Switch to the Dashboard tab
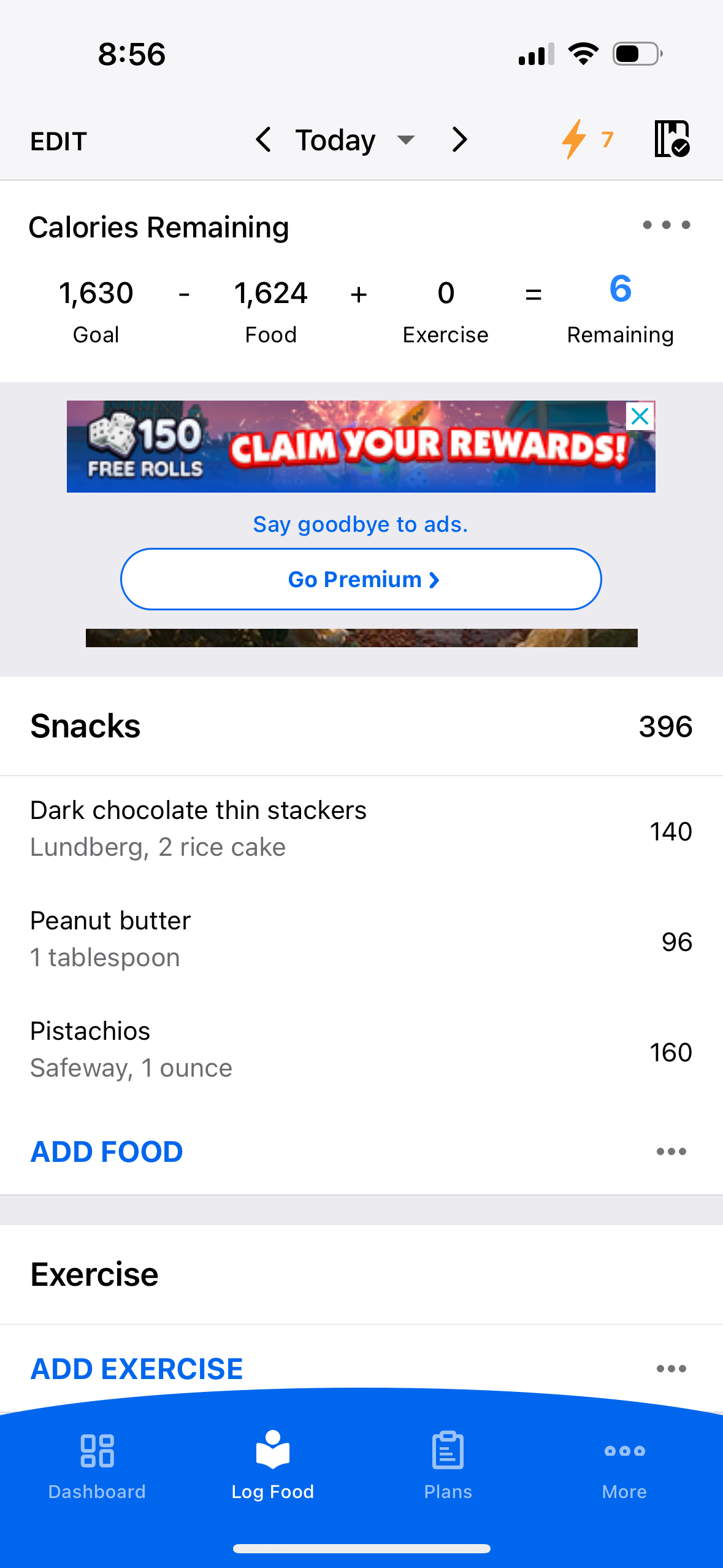Screen dimensions: 723x1568 (97, 1466)
